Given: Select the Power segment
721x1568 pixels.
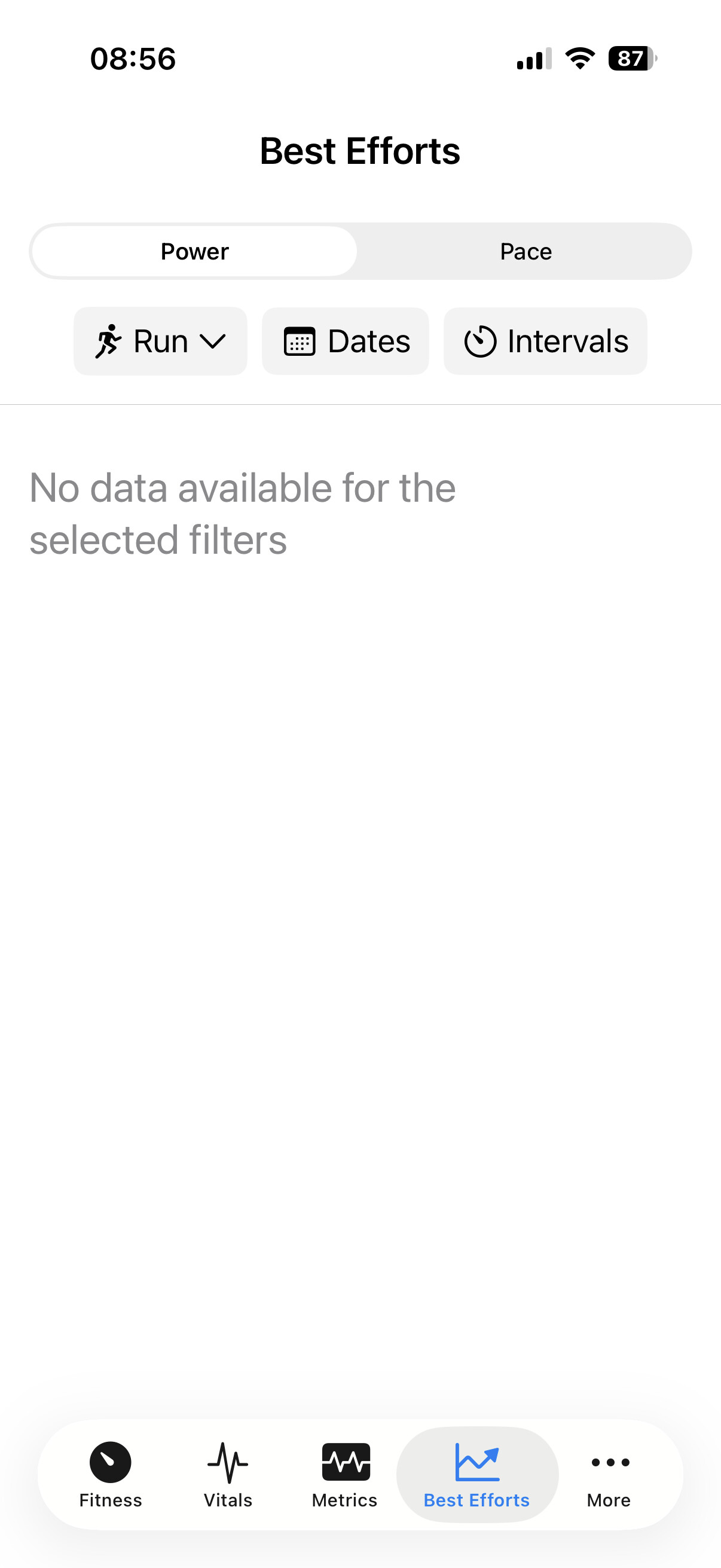Looking at the screenshot, I should point(195,251).
